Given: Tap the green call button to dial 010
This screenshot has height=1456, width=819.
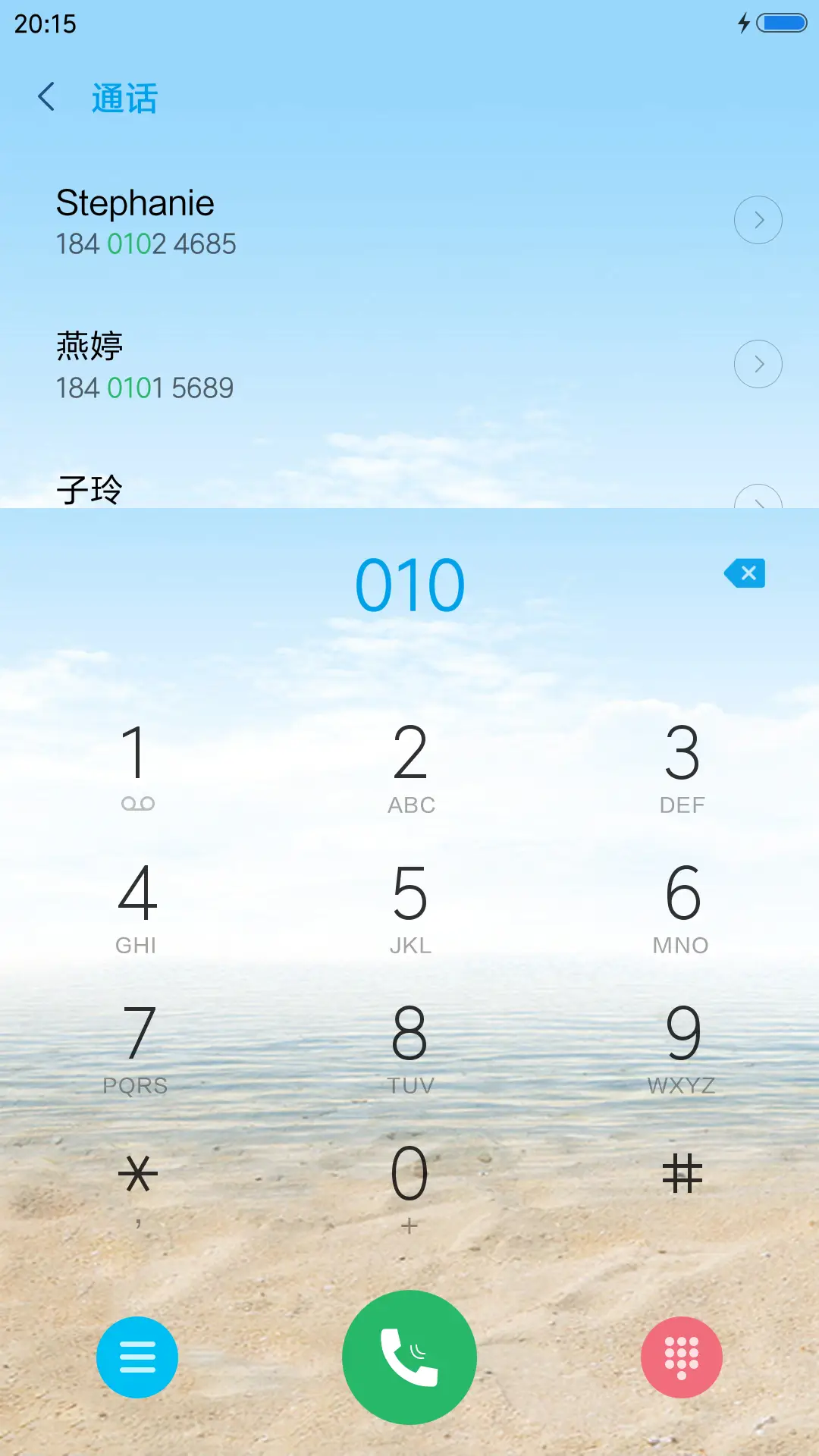Looking at the screenshot, I should pos(409,1357).
